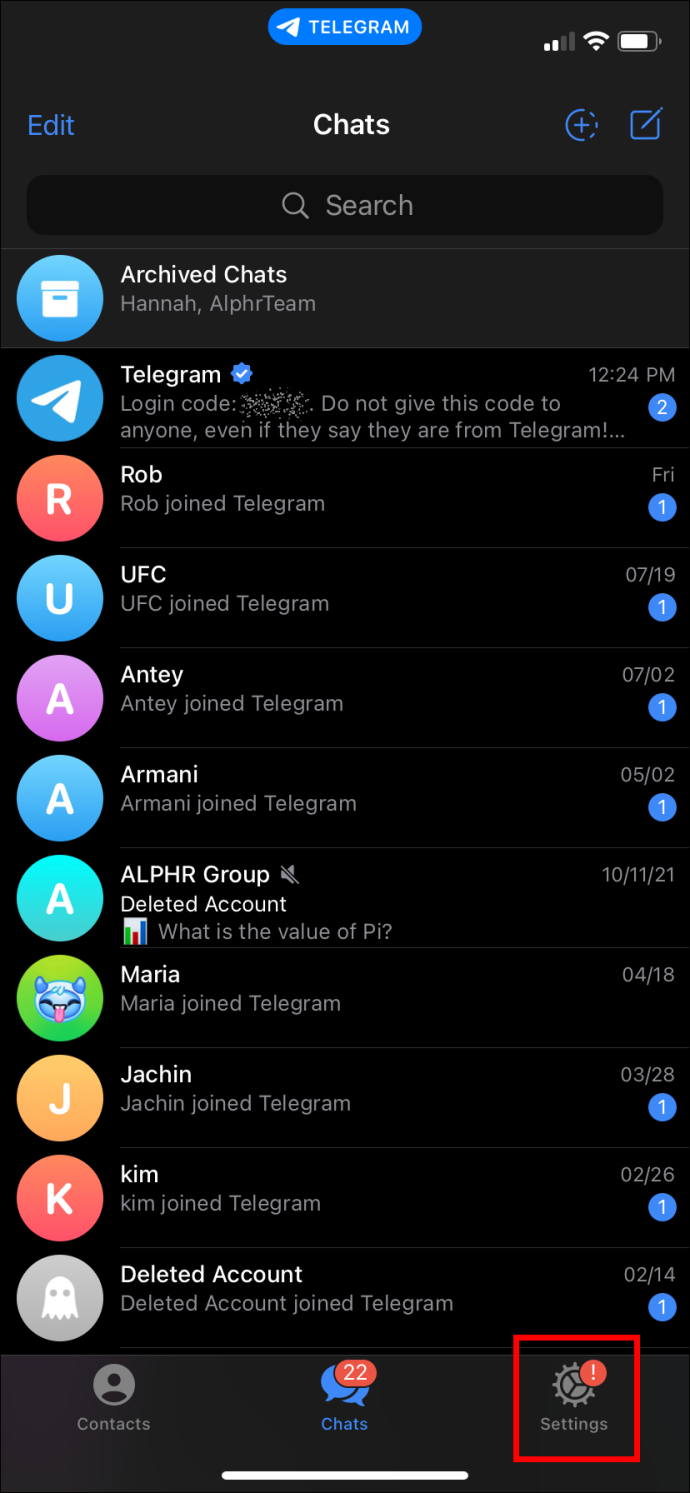Viewport: 690px width, 1493px height.
Task: Open the UFC chat
Action: tap(345, 598)
